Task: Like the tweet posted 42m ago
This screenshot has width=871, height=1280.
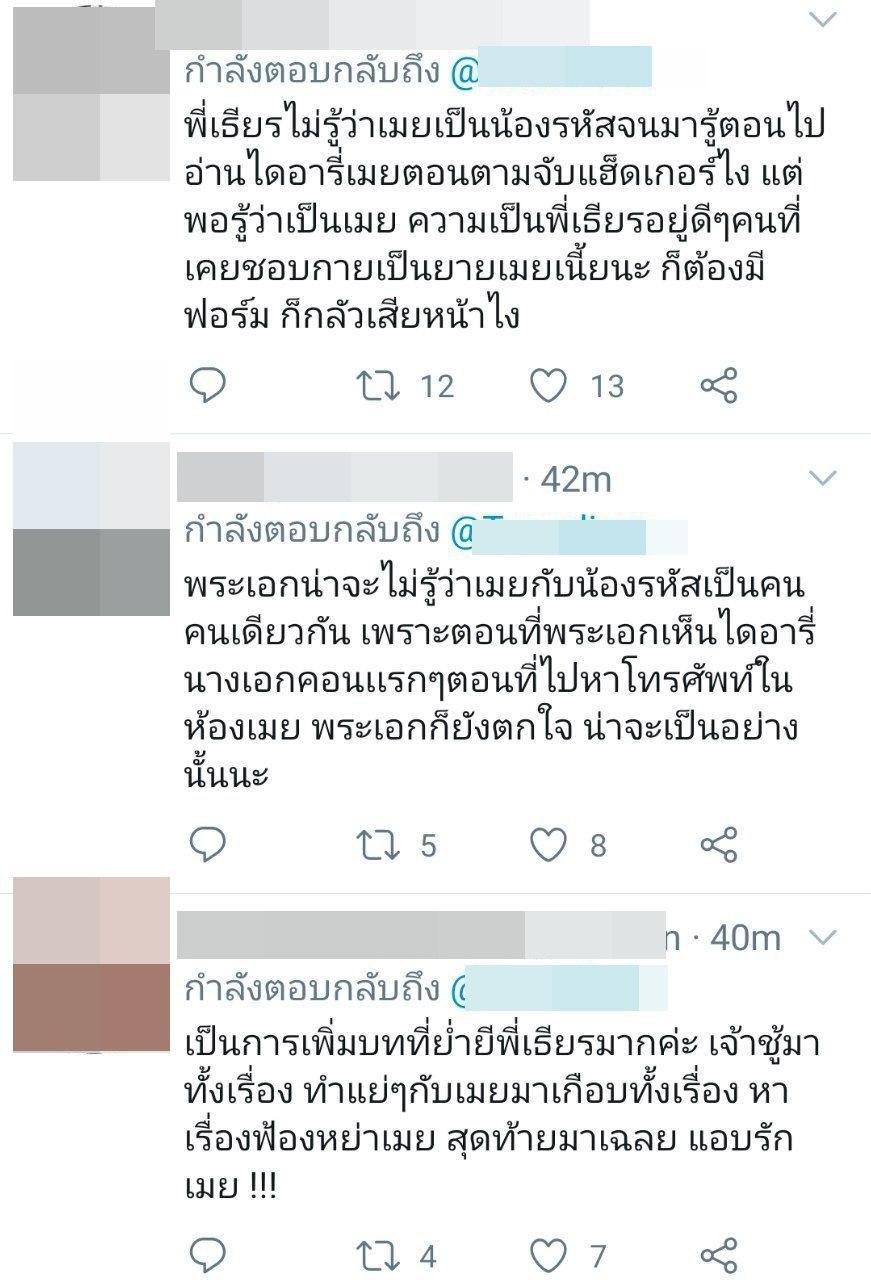Action: click(548, 845)
